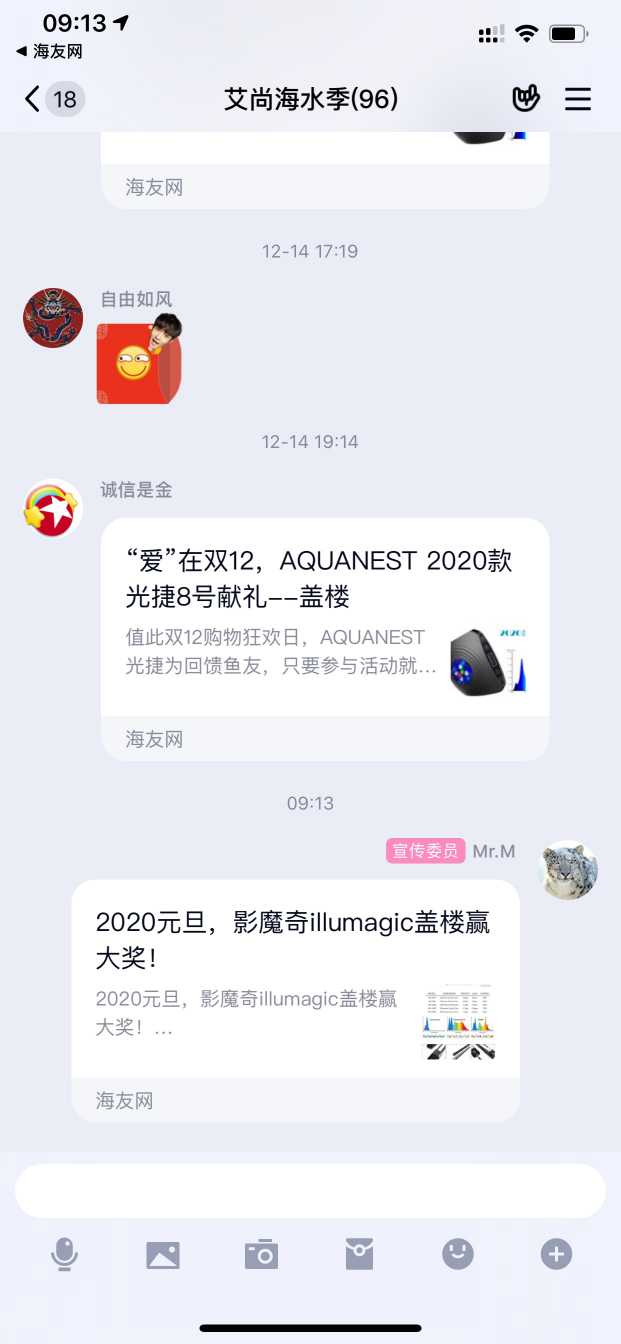
Task: Expand more options with the plus icon
Action: point(556,1254)
